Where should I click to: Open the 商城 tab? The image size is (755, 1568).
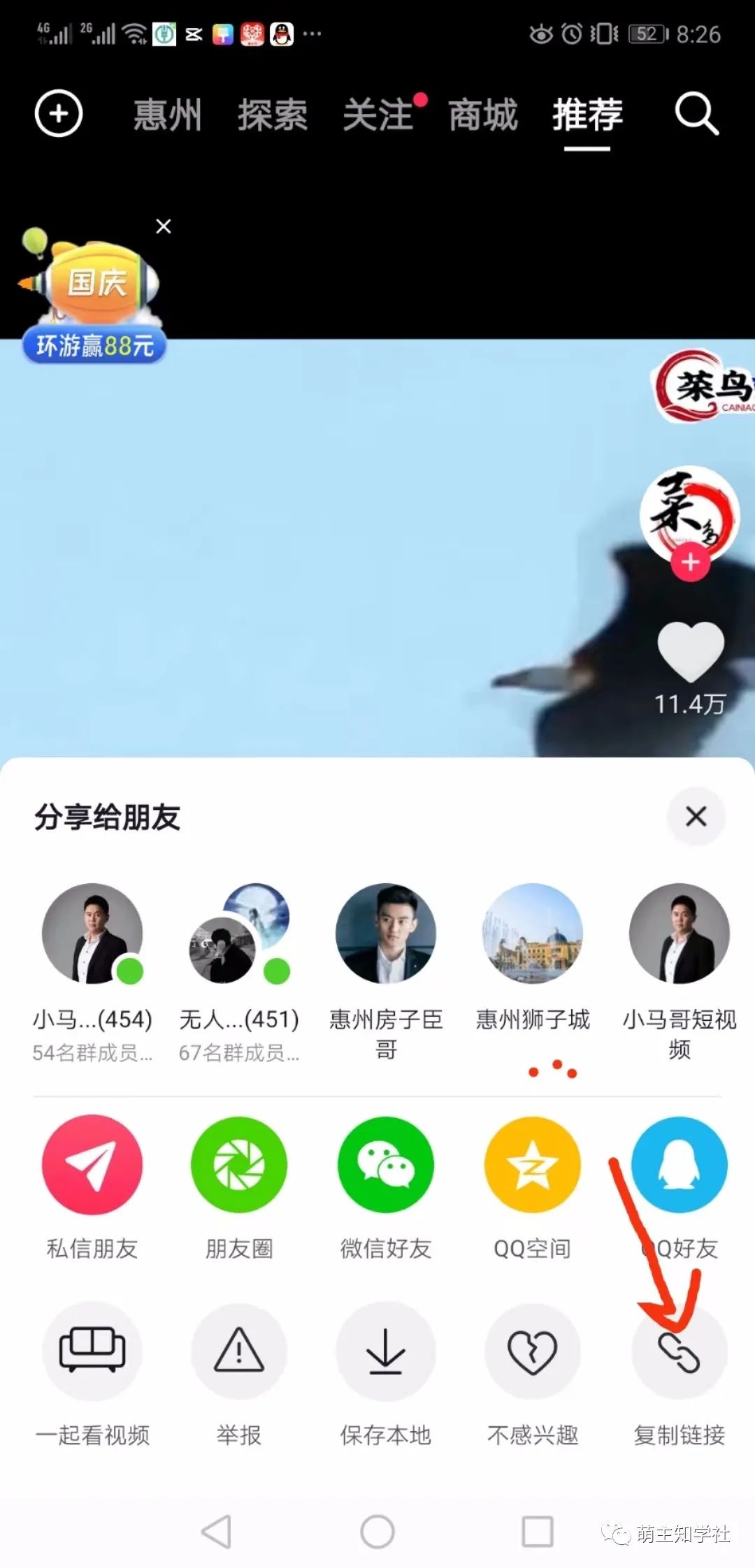click(x=482, y=115)
